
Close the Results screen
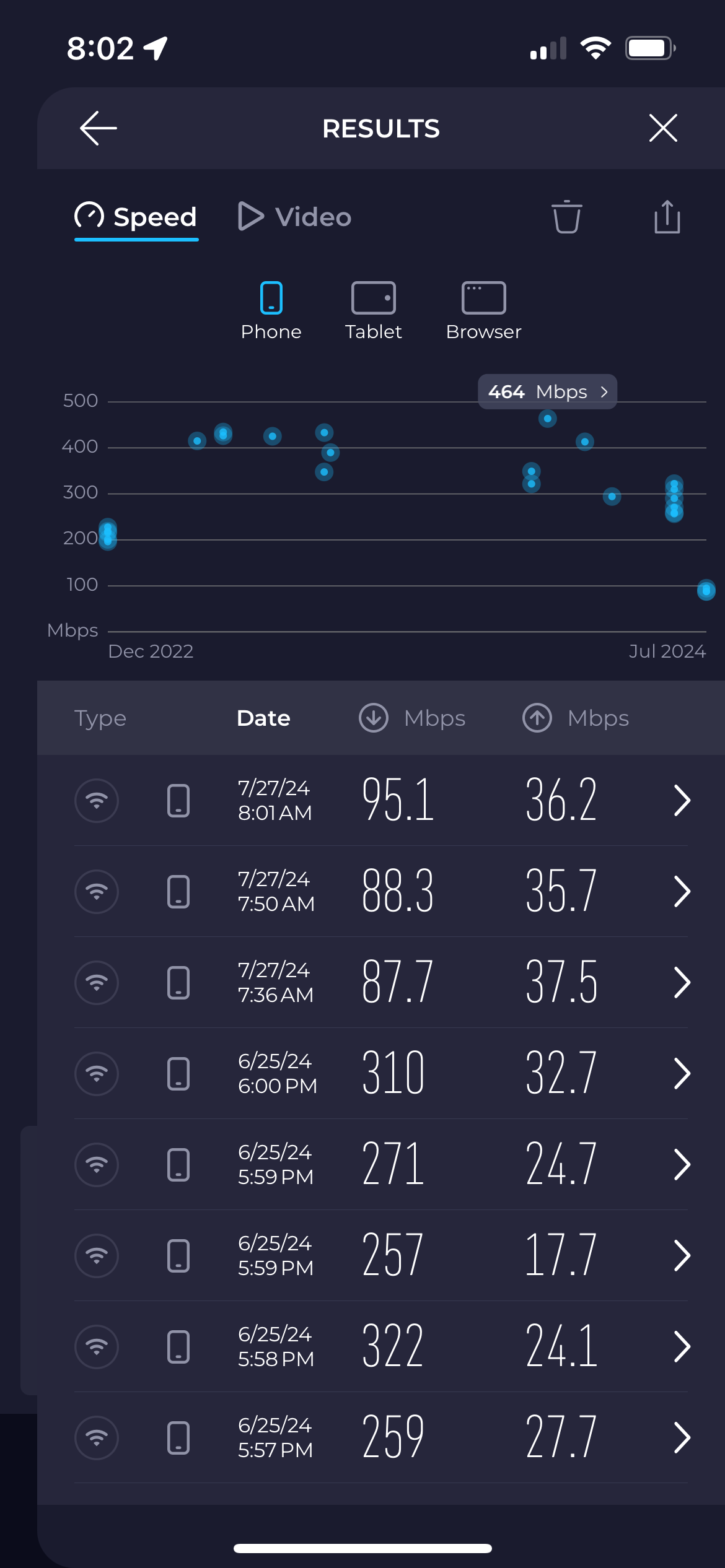(663, 128)
